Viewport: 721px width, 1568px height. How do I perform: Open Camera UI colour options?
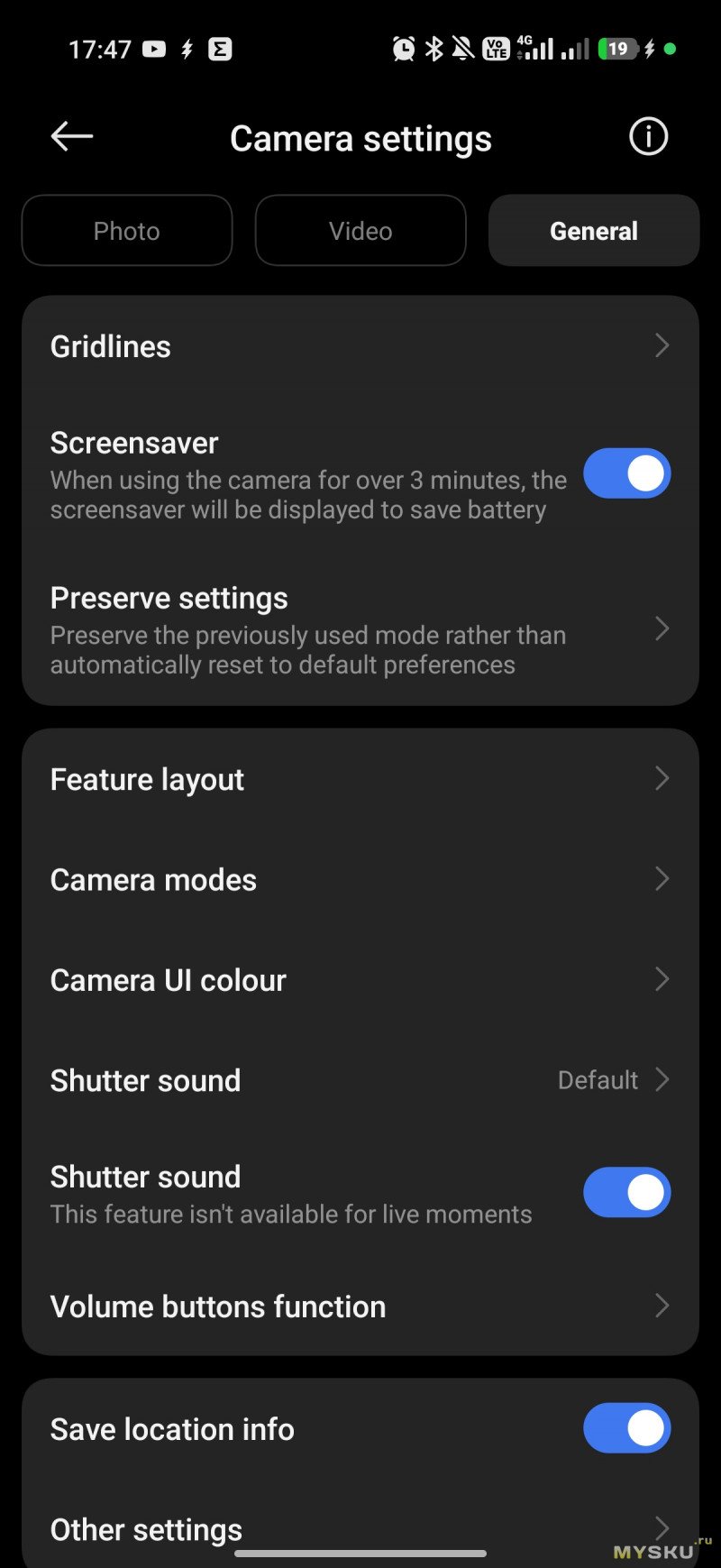coord(360,980)
